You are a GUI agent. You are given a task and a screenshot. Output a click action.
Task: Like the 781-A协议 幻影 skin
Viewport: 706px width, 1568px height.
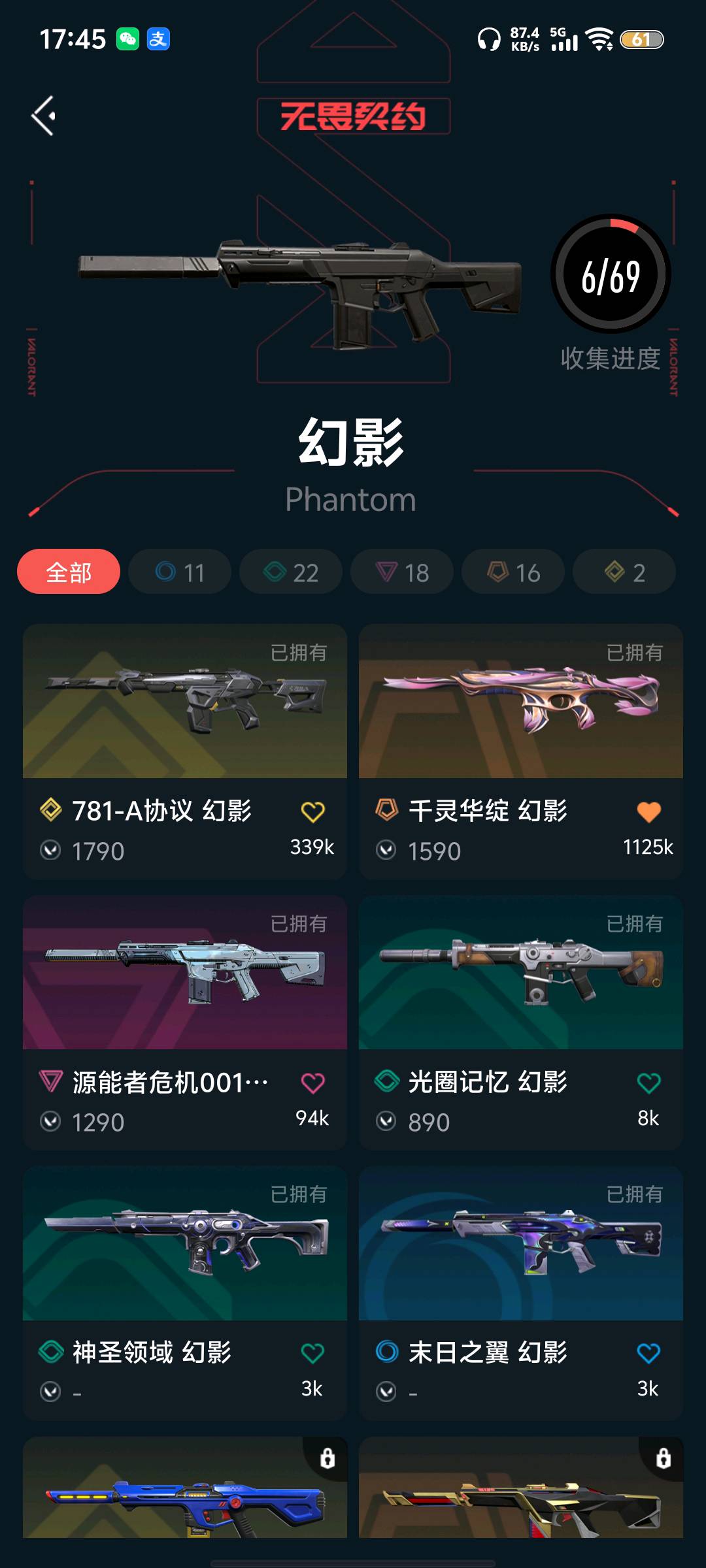pyautogui.click(x=312, y=812)
